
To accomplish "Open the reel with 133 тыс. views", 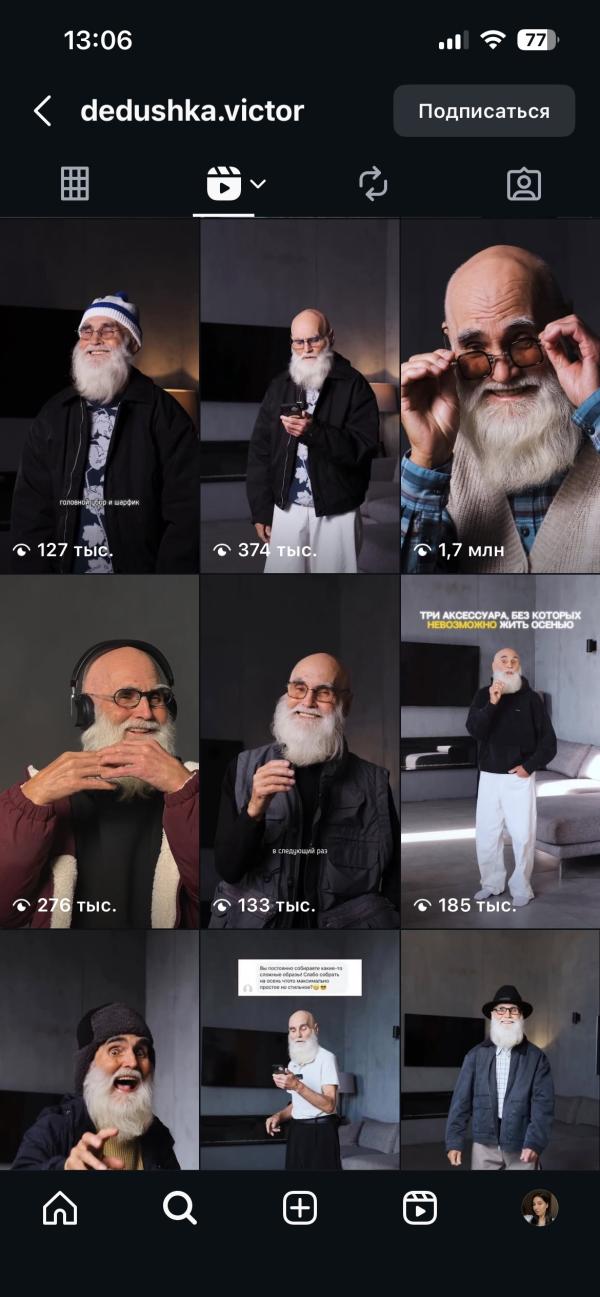I will [299, 750].
